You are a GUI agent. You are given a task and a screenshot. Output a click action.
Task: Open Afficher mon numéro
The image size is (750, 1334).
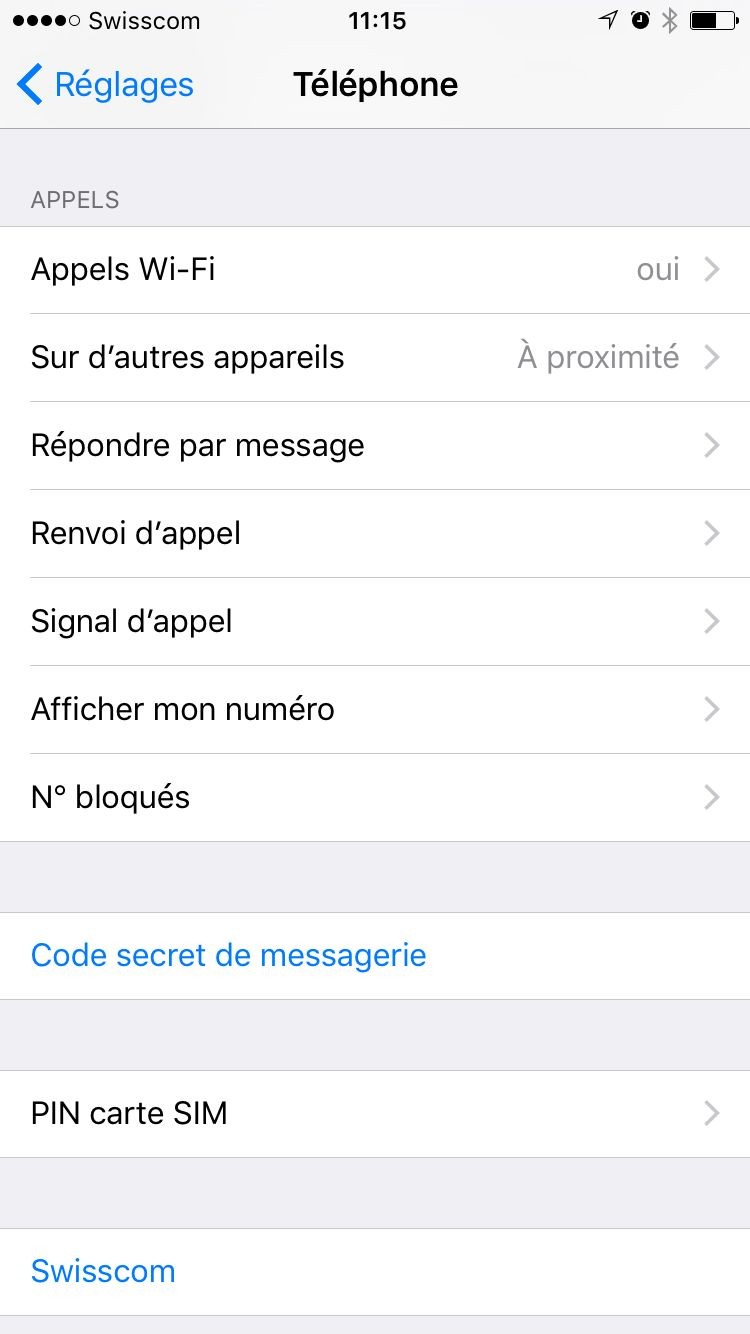point(375,710)
